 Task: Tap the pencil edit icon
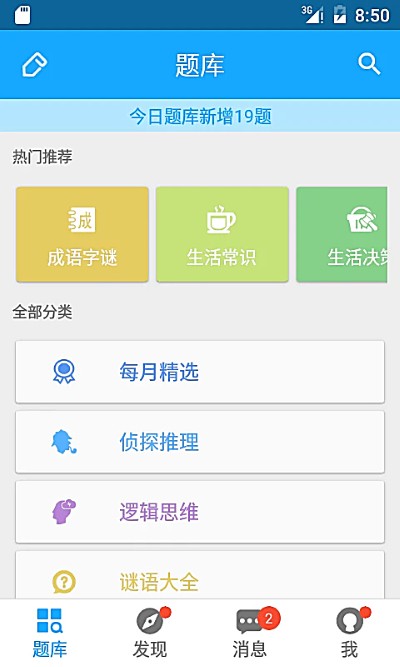[x=34, y=65]
